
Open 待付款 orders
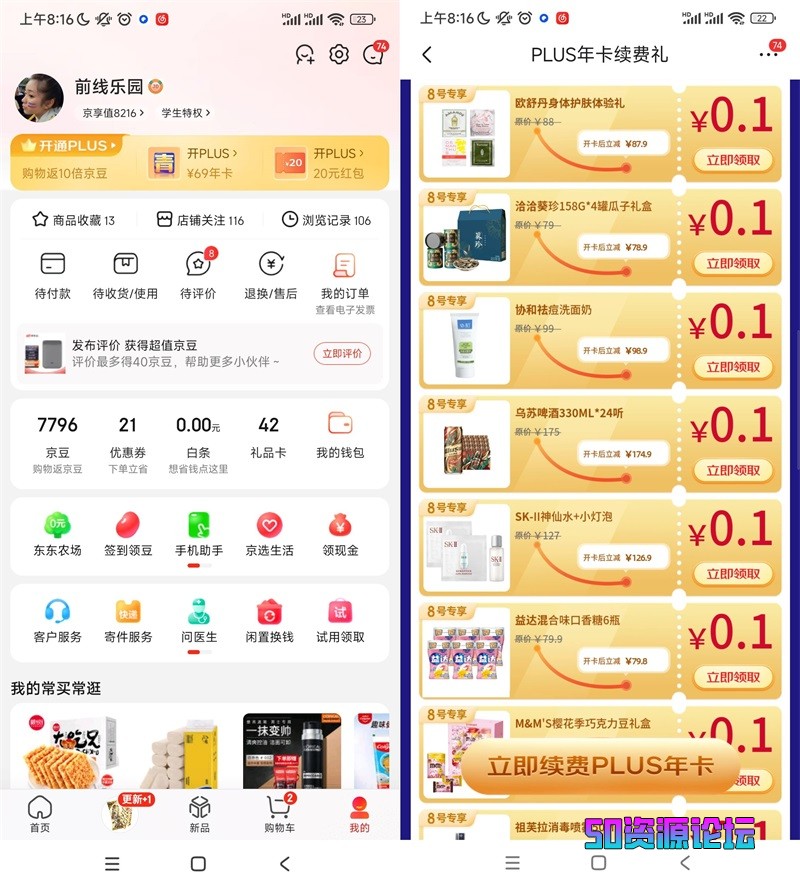click(x=53, y=275)
